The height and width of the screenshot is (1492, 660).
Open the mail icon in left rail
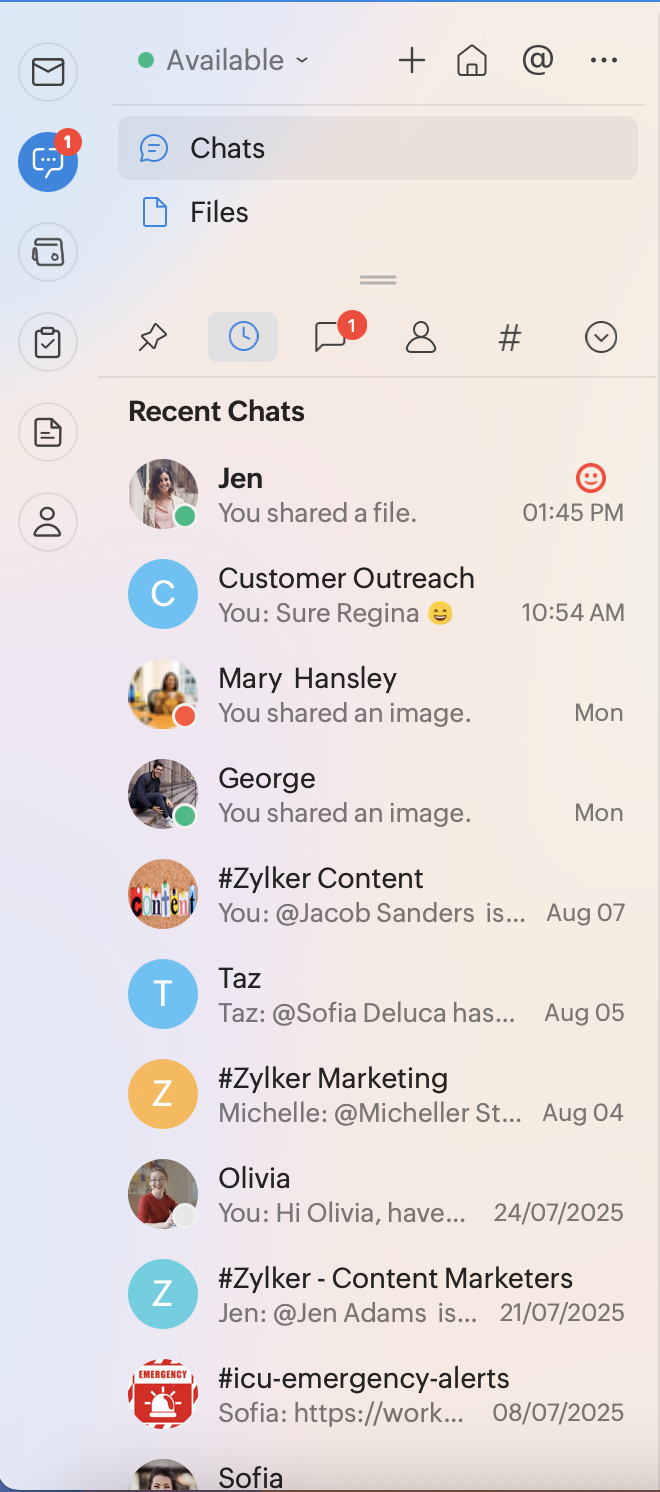(x=48, y=72)
